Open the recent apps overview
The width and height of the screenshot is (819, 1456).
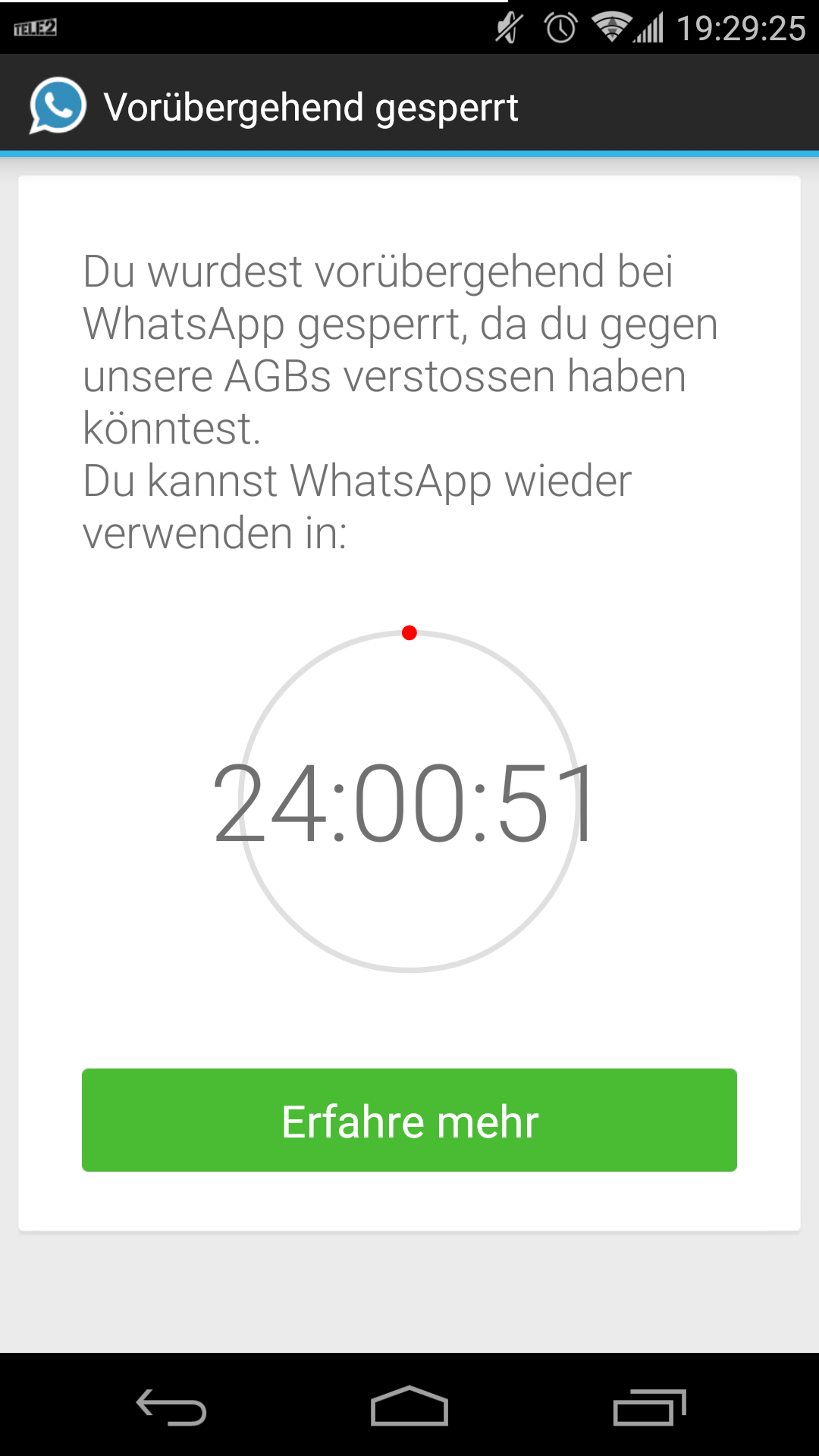tap(649, 1407)
